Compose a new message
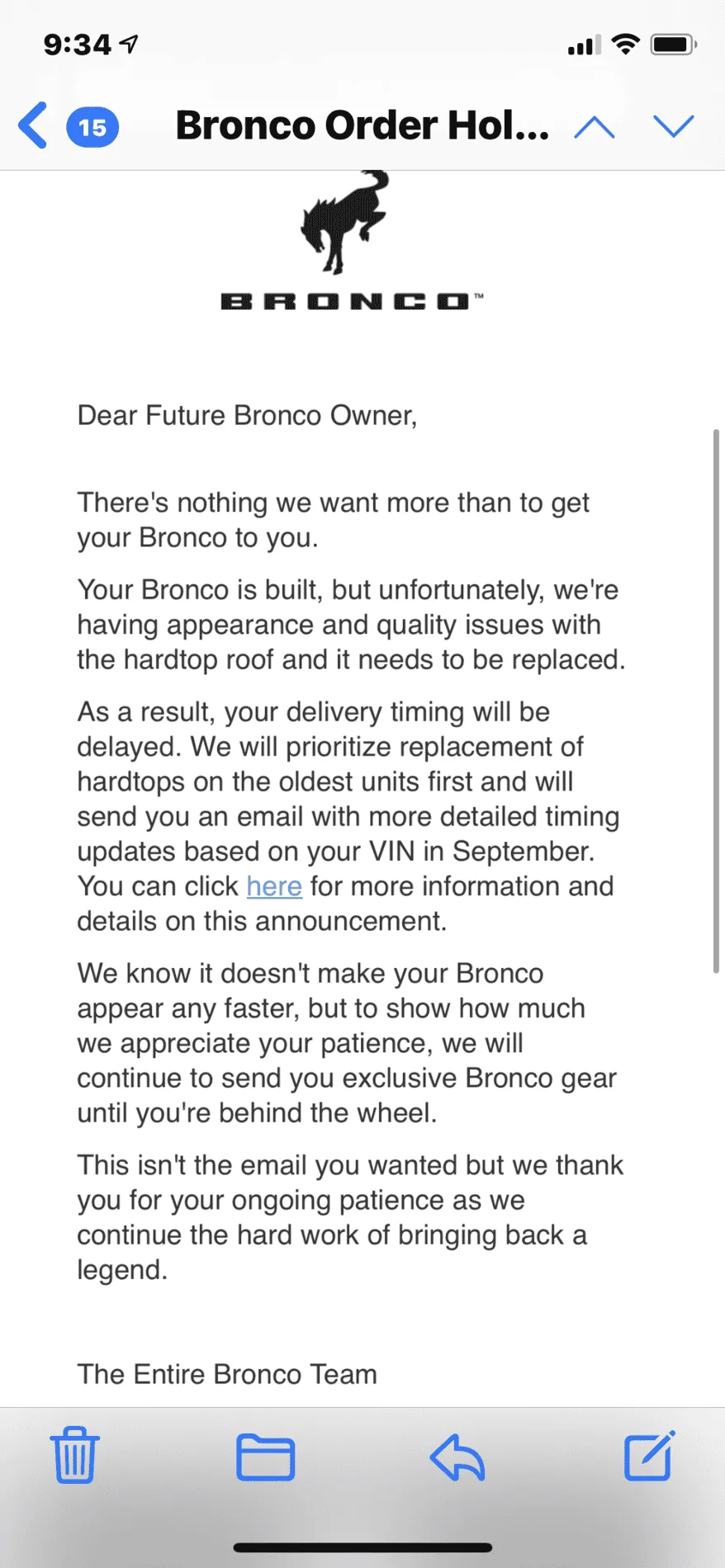 click(649, 1455)
